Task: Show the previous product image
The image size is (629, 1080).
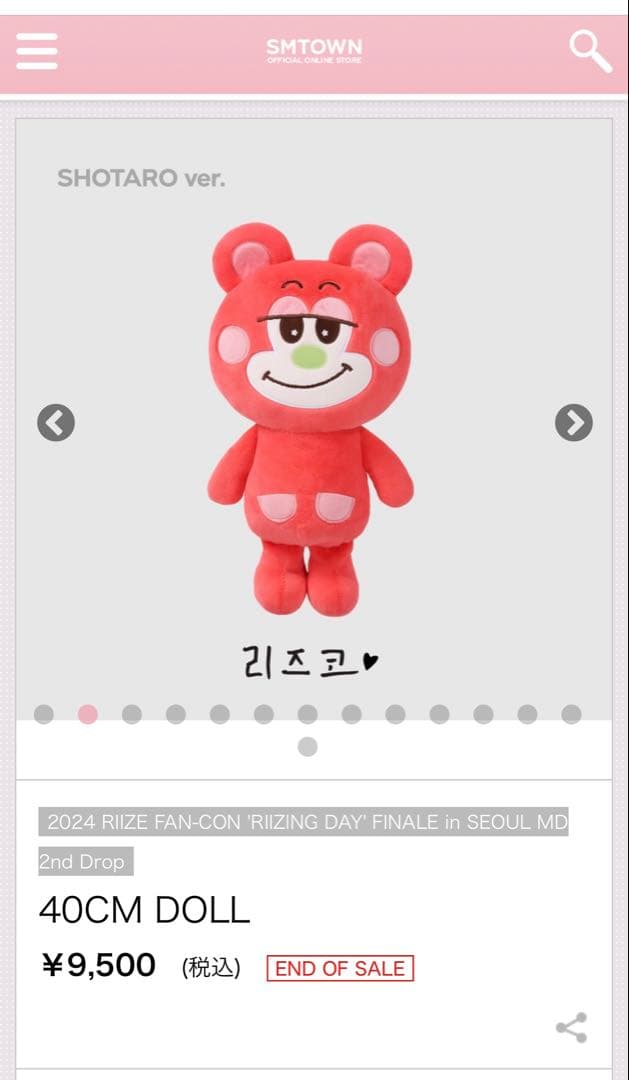Action: (x=56, y=423)
